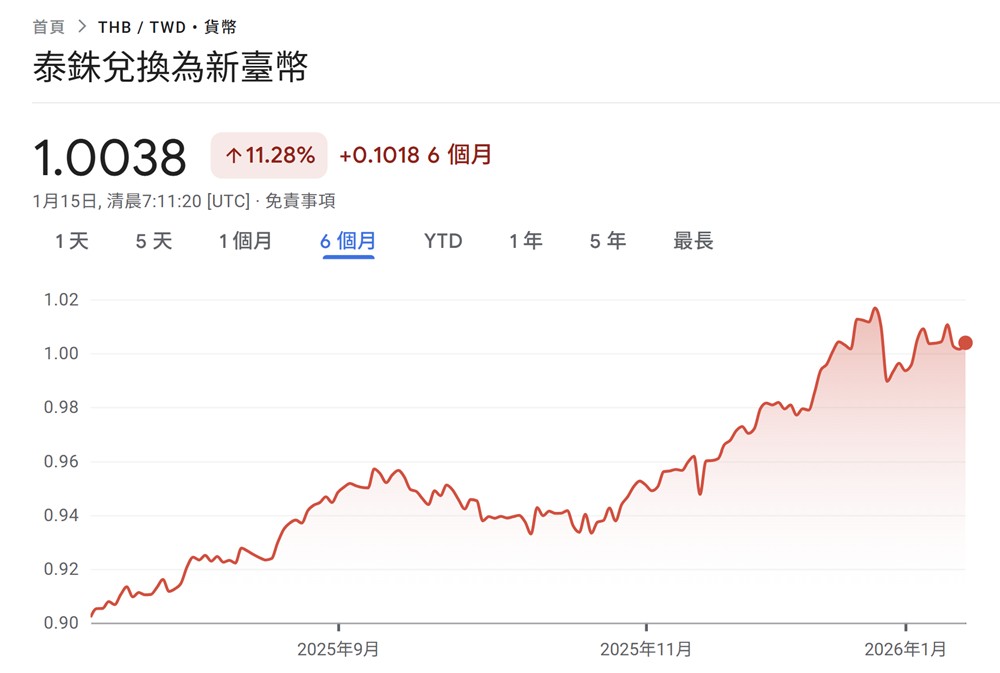
Task: Choose the 5 年 time range
Action: [x=608, y=241]
